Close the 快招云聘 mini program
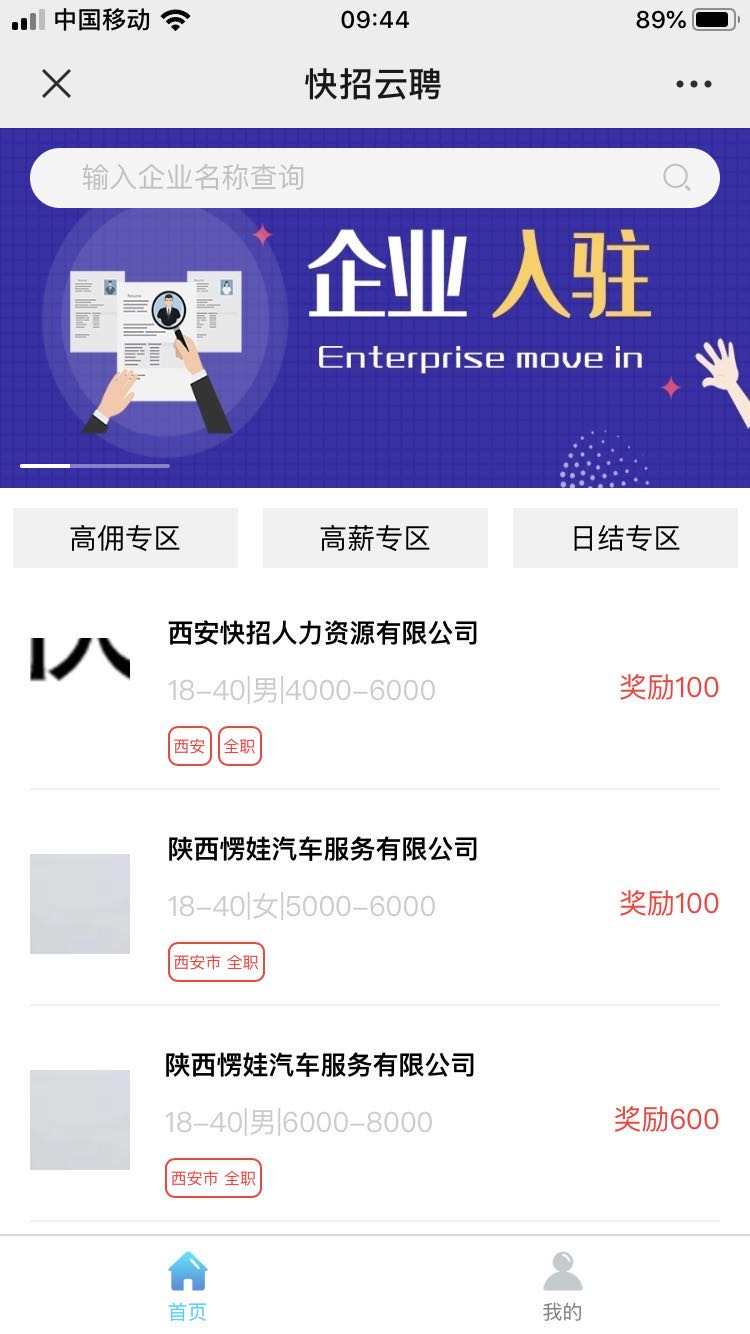This screenshot has width=750, height=1334. 57,84
